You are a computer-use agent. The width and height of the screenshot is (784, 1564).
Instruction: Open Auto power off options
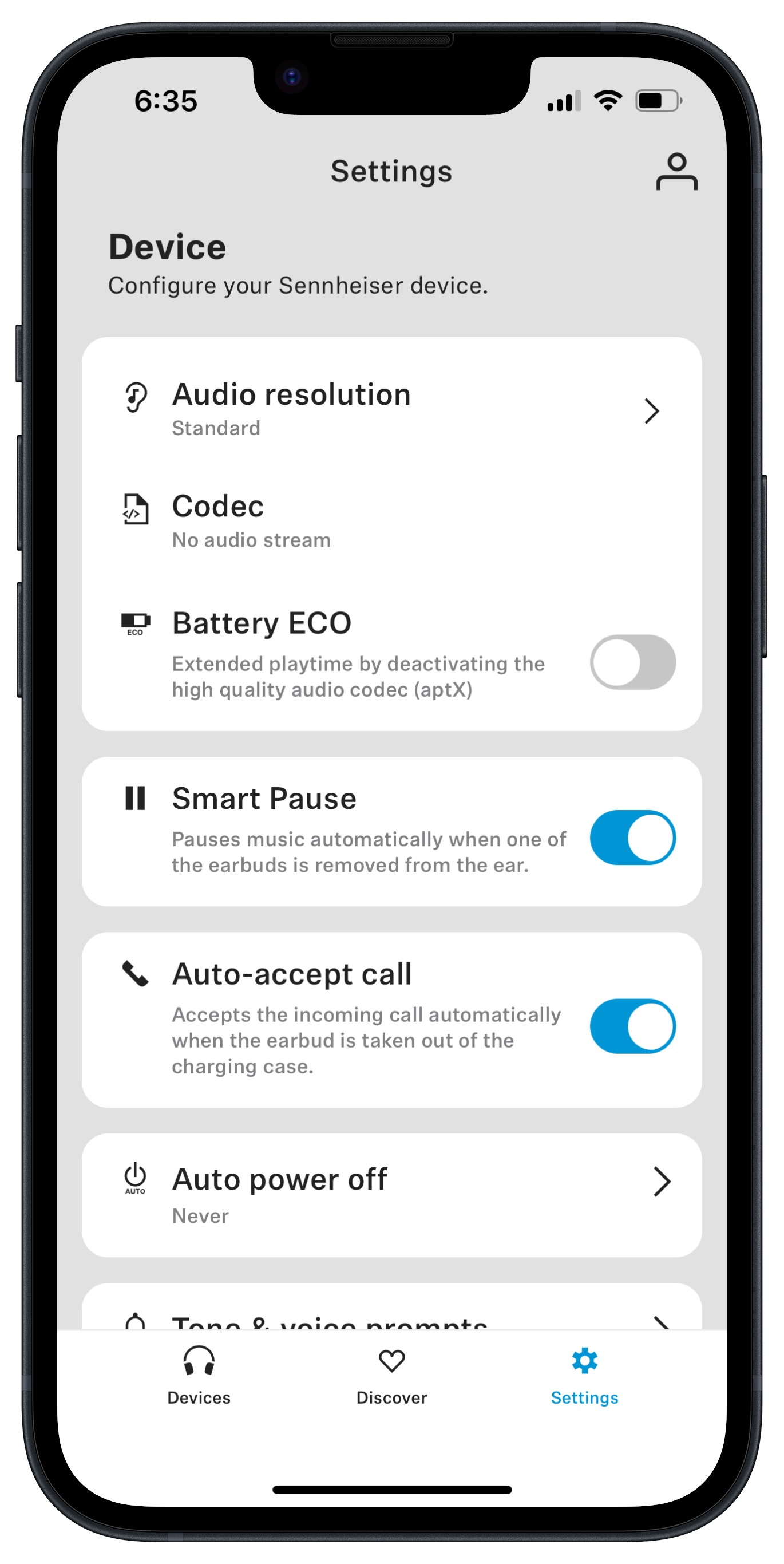[x=391, y=1195]
